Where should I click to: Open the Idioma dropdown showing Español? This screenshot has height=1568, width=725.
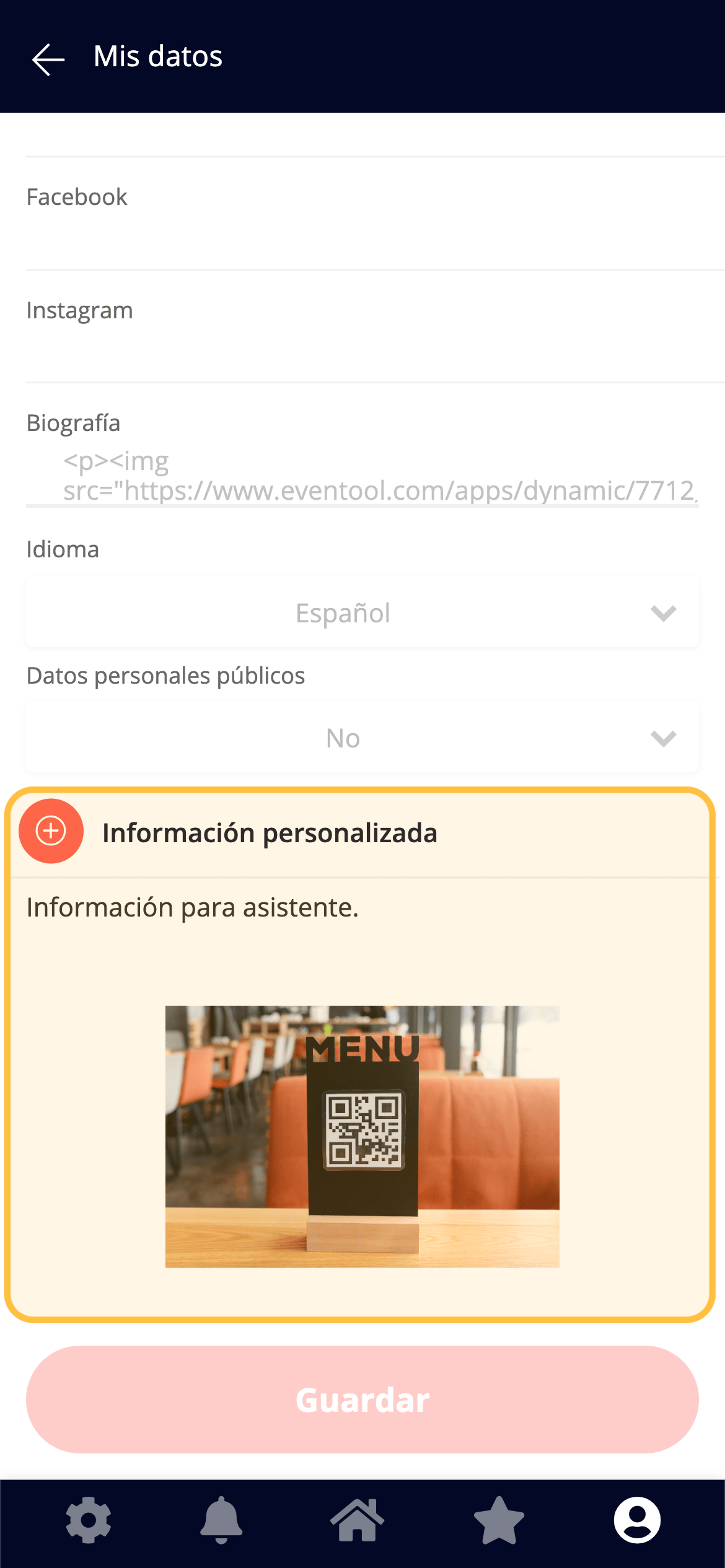pyautogui.click(x=362, y=613)
